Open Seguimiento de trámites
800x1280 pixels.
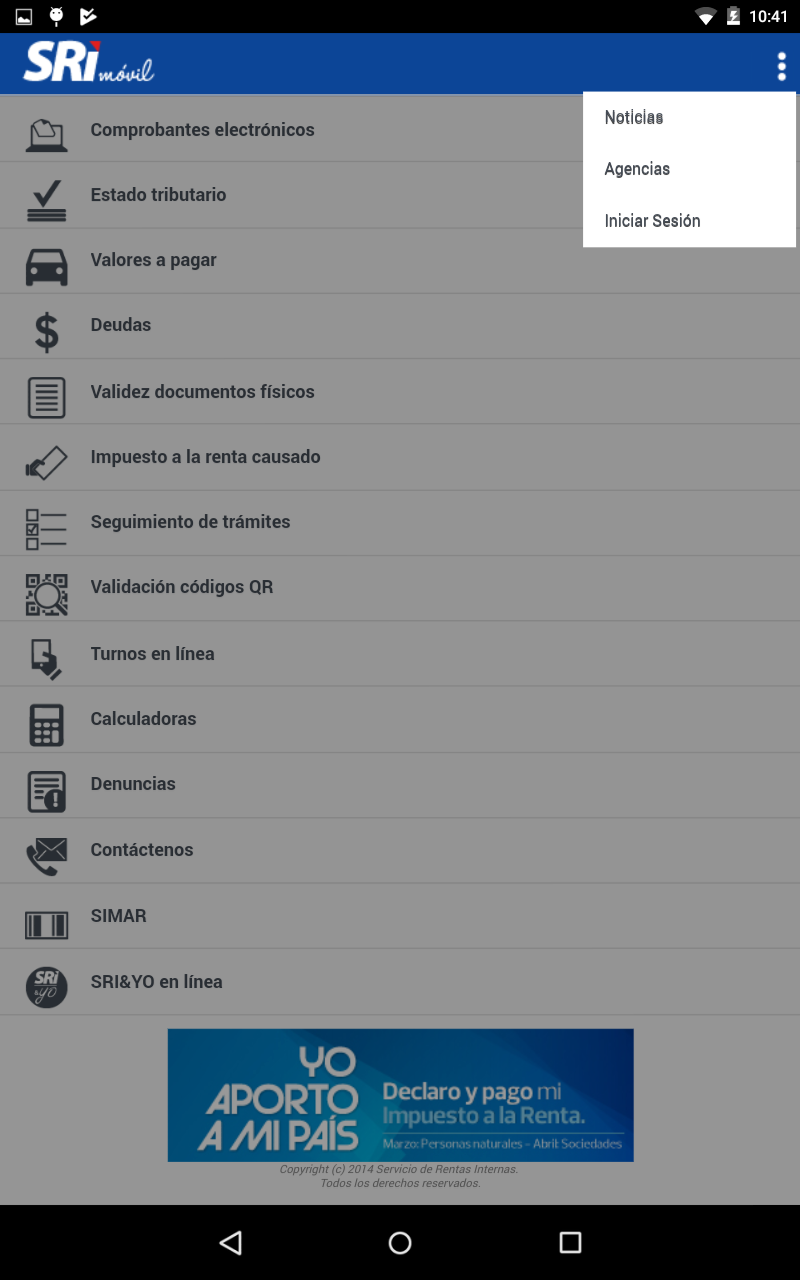tap(400, 523)
